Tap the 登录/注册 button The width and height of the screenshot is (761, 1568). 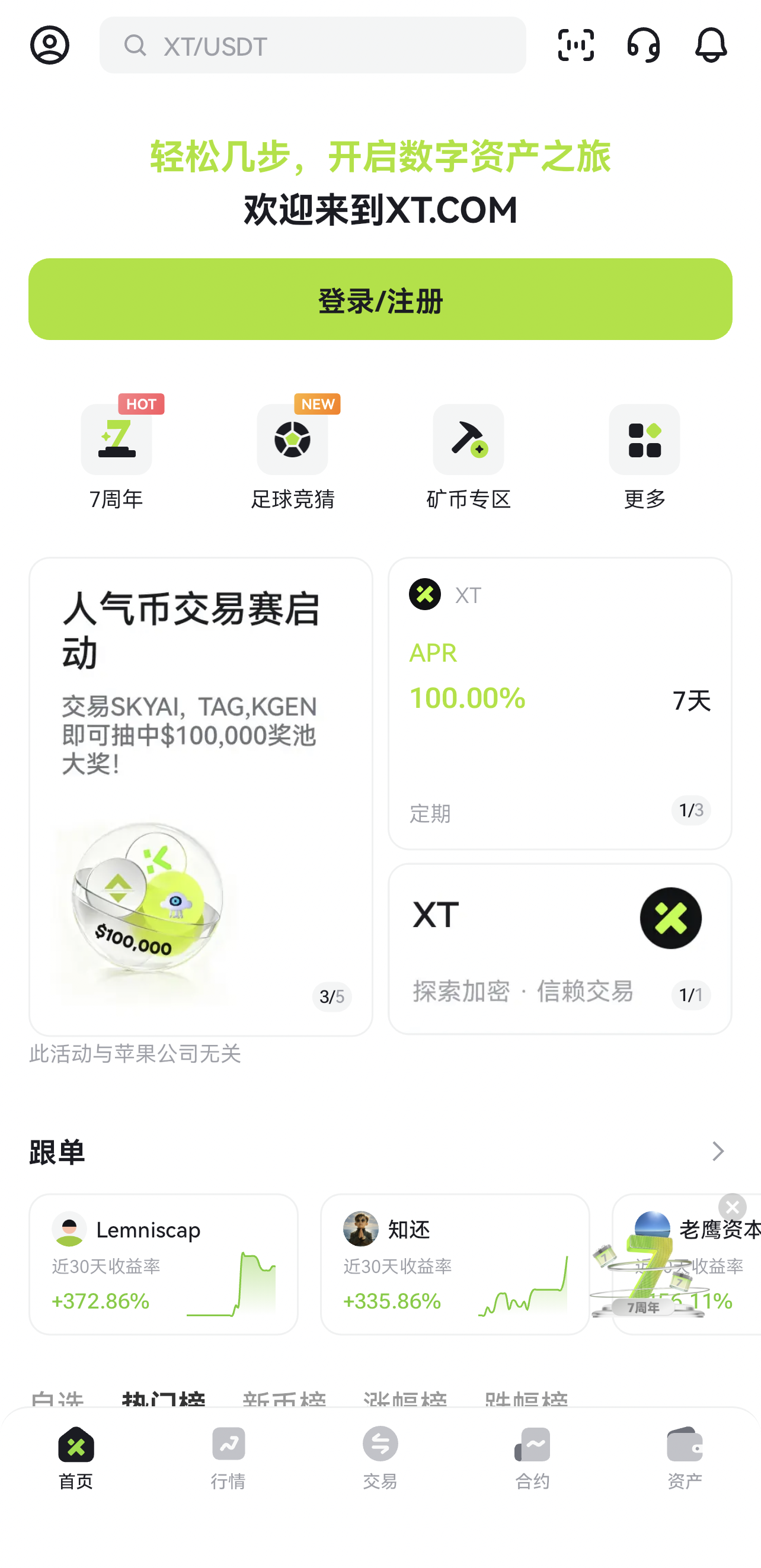(x=380, y=299)
